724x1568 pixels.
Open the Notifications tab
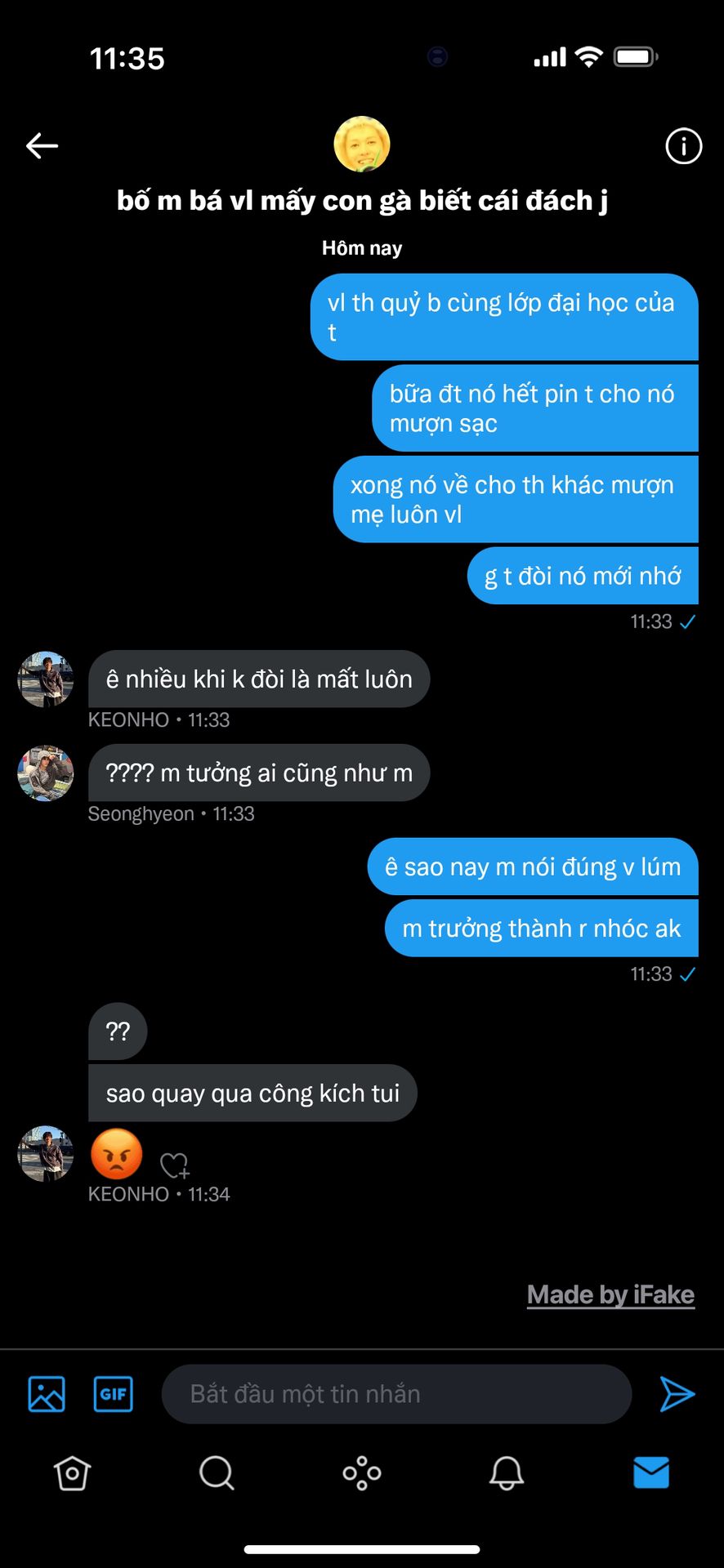(x=507, y=1473)
